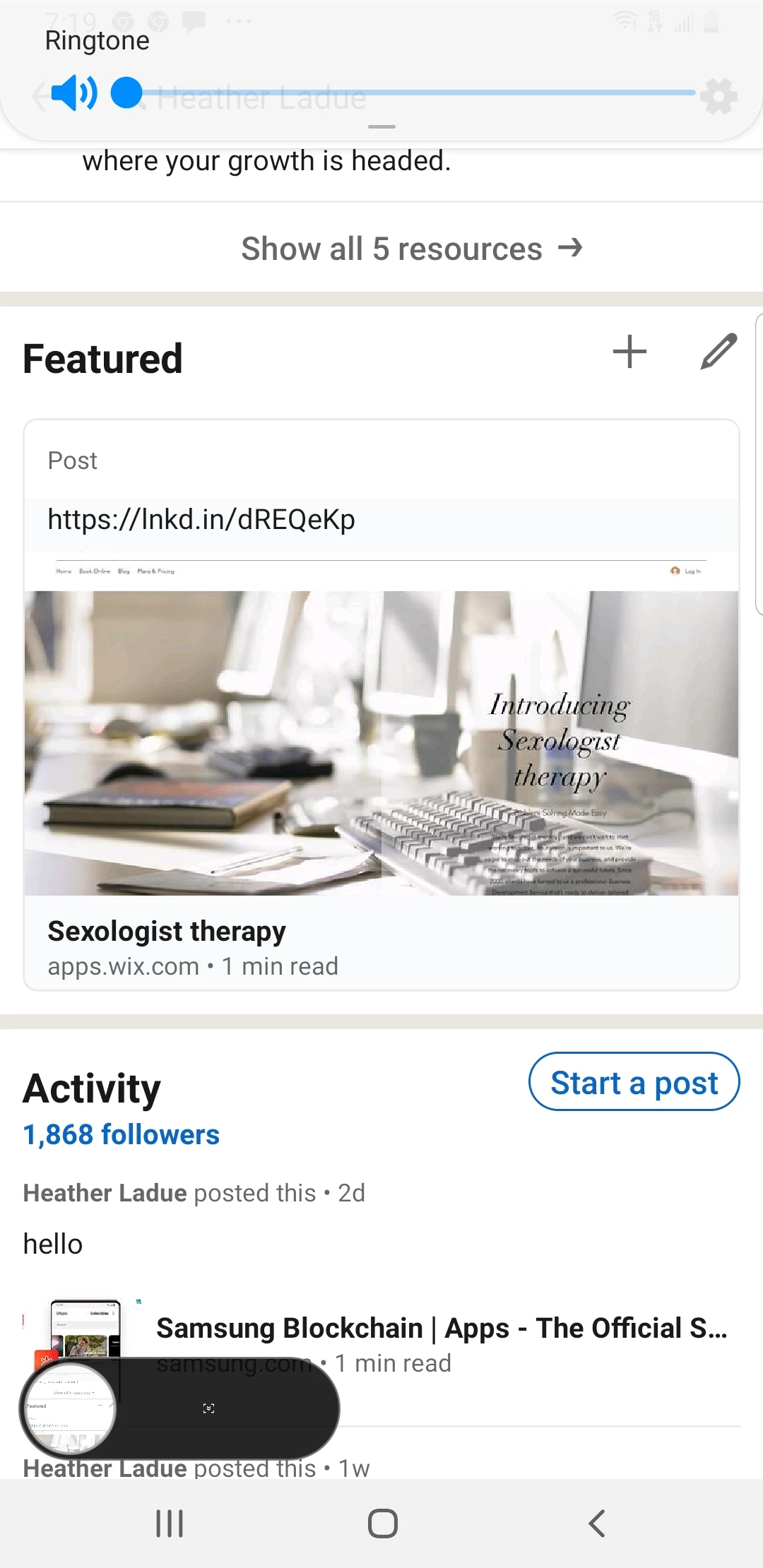Go back using the navigation bar

(597, 1524)
